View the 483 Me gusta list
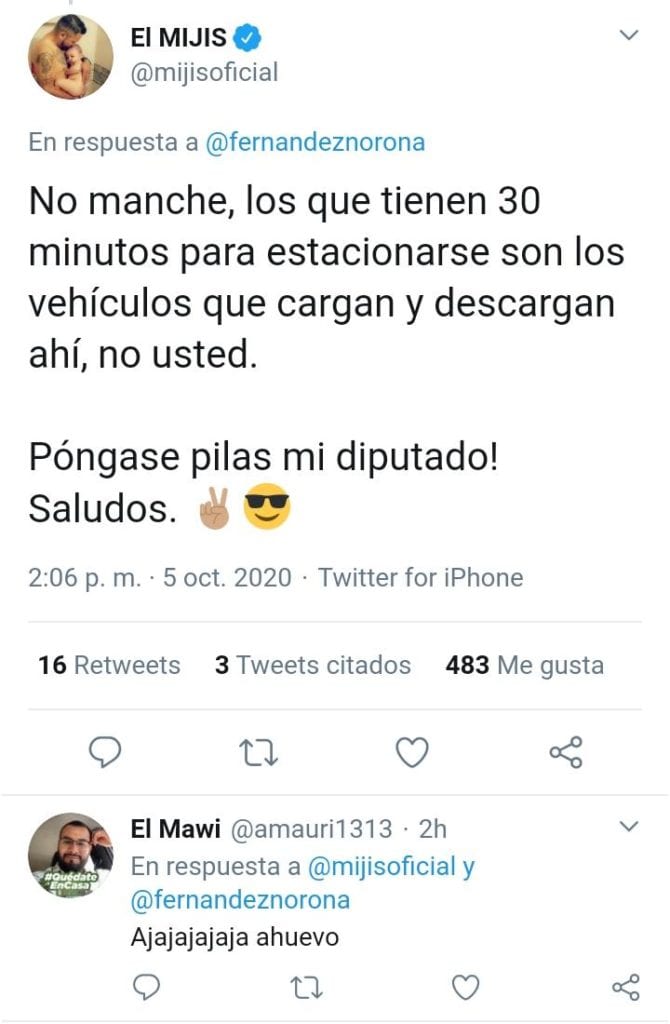 tap(523, 665)
